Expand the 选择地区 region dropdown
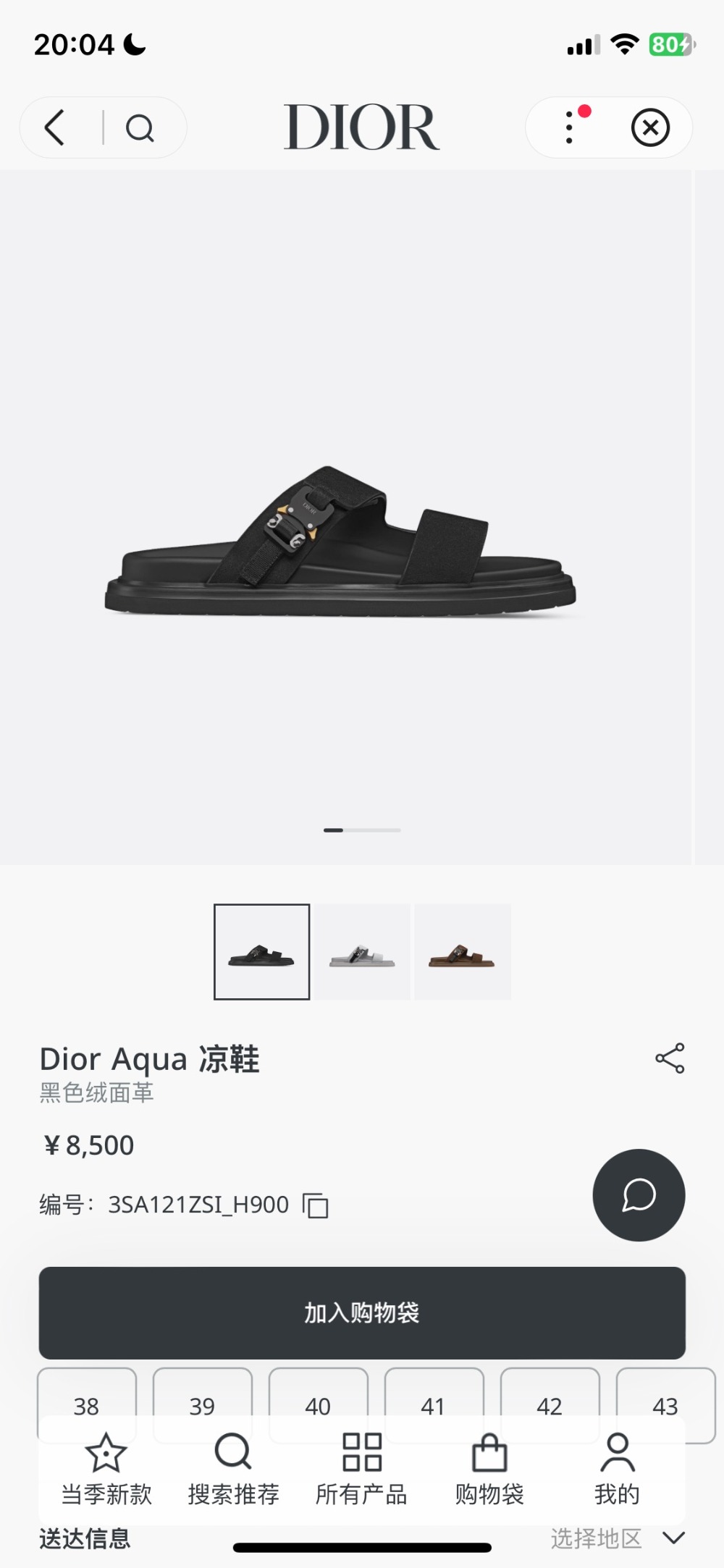This screenshot has width=724, height=1568. coord(618,1539)
